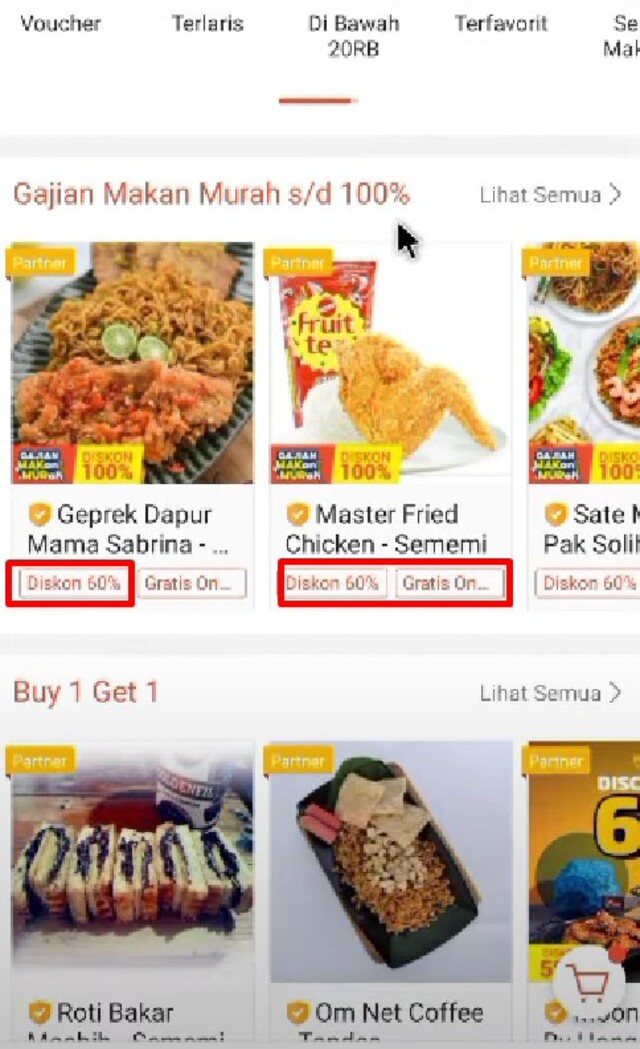The image size is (640, 1049).
Task: Switch to the Voucher tab
Action: [x=60, y=23]
